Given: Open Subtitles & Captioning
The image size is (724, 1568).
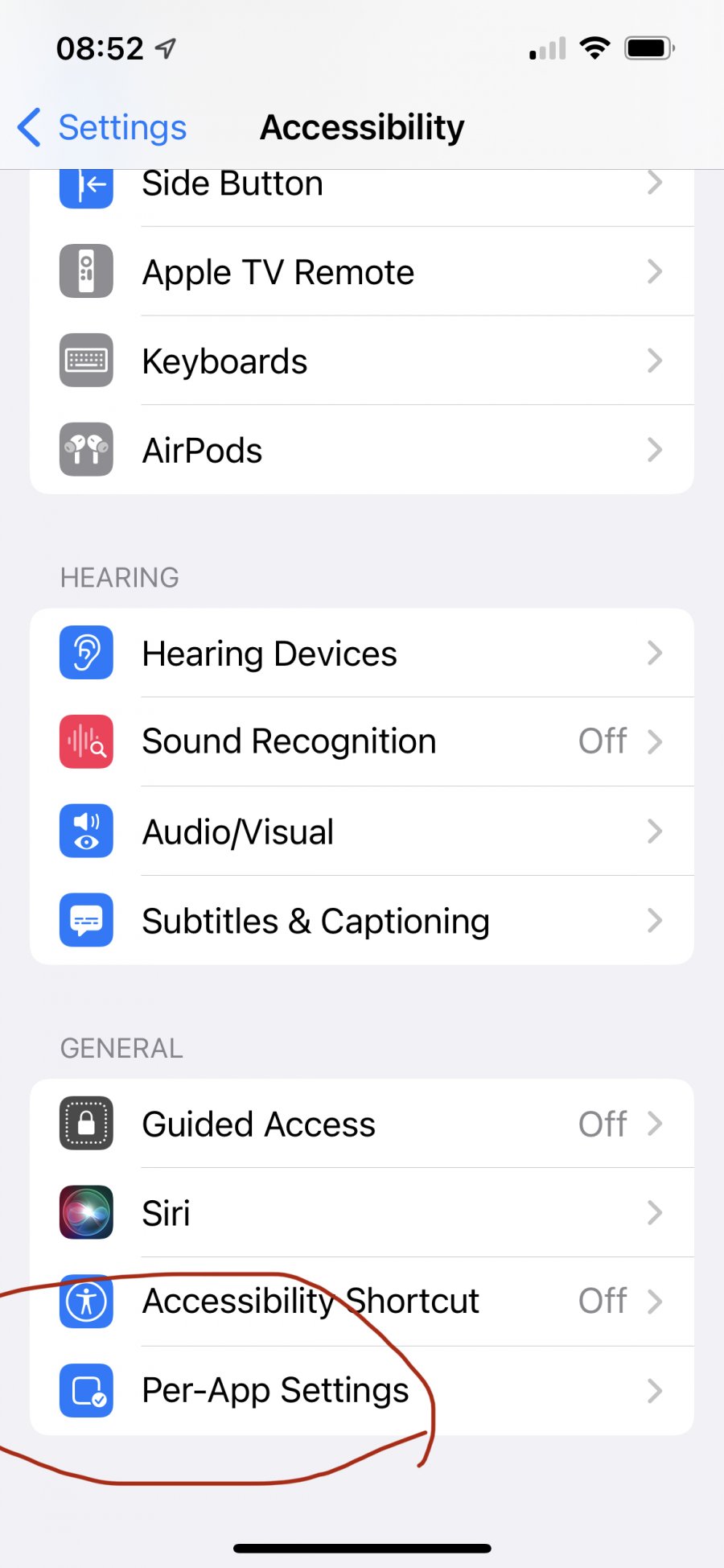Looking at the screenshot, I should click(362, 921).
